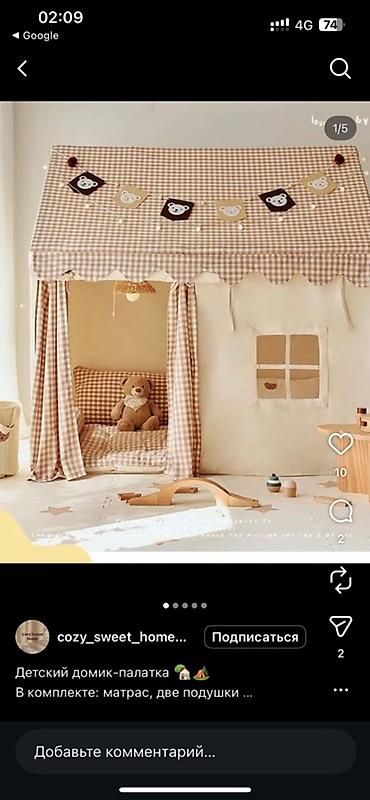Repost with the looping arrows icon
The height and width of the screenshot is (800, 370).
pyautogui.click(x=340, y=580)
